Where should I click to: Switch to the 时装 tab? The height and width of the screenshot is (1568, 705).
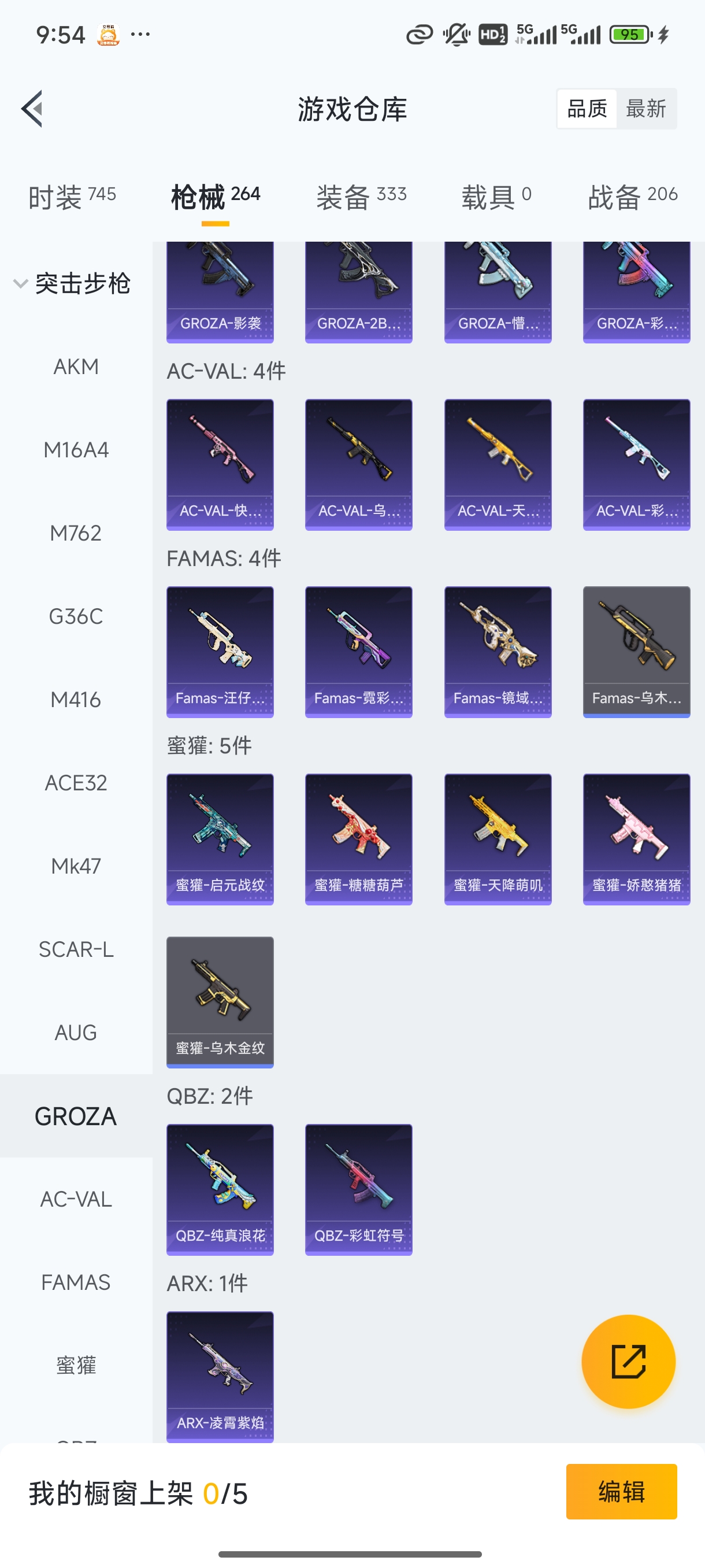click(x=72, y=197)
